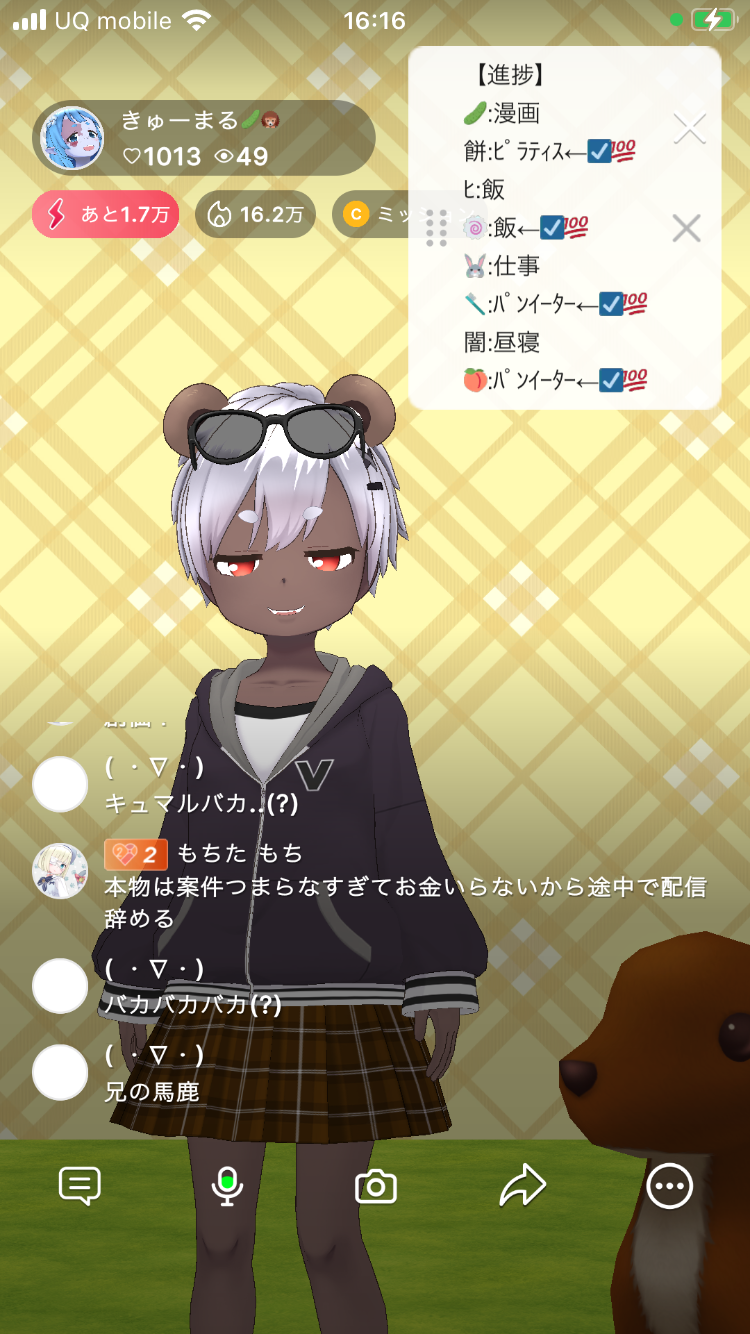Image resolution: width=750 pixels, height=1334 pixels.
Task: Tap the あと1.7万 rank chip
Action: 106,214
